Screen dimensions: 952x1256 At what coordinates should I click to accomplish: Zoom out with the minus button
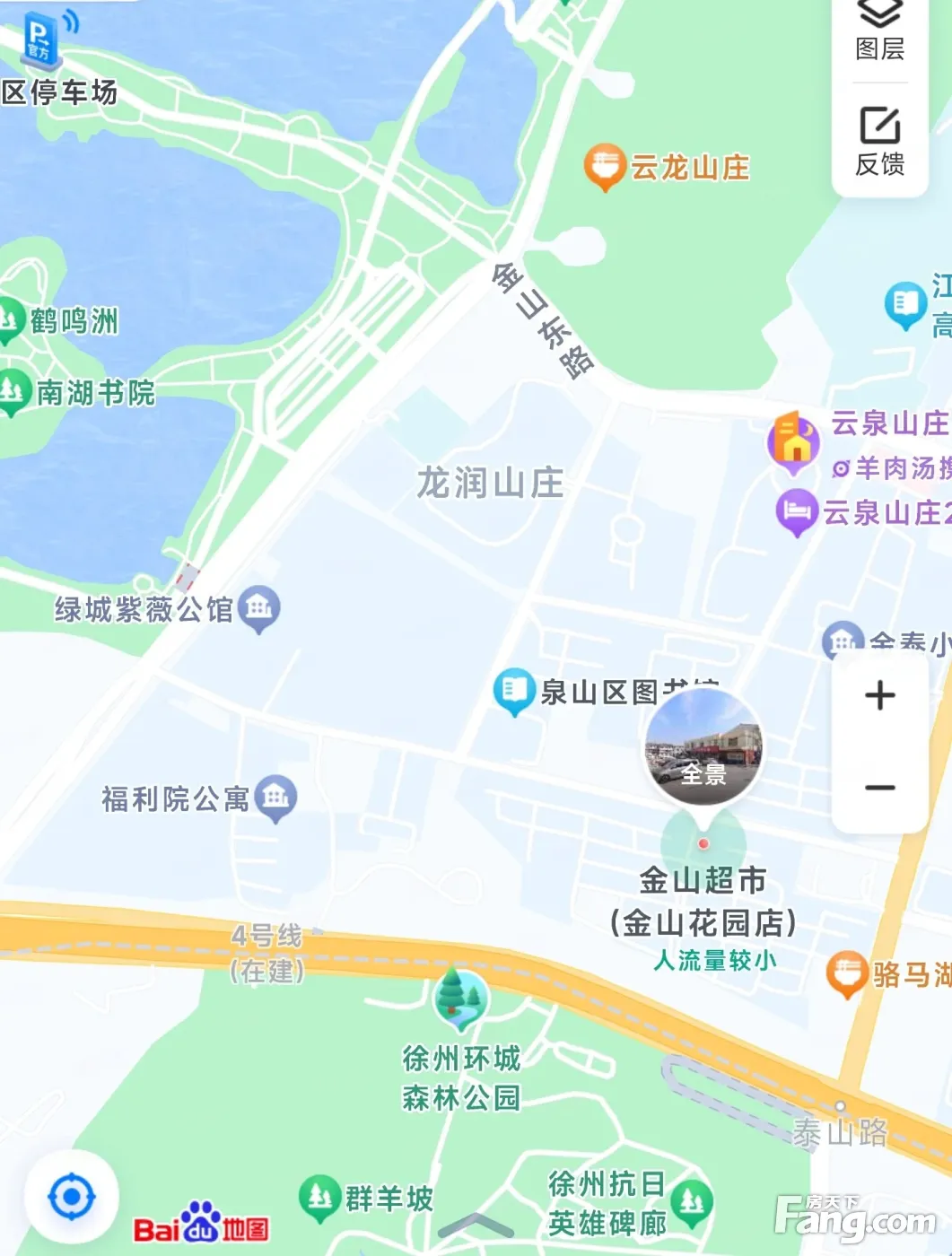click(x=879, y=788)
